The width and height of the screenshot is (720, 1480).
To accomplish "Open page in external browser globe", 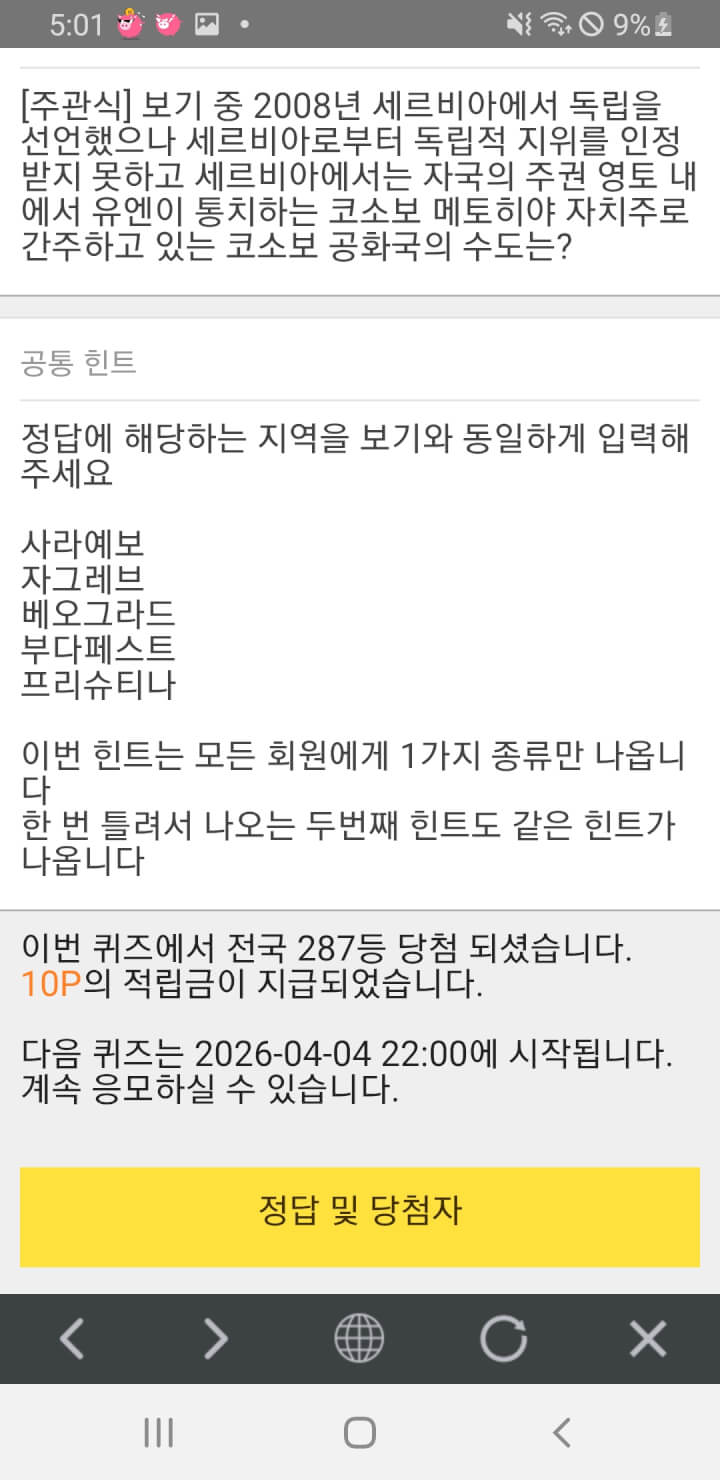I will [x=359, y=1338].
